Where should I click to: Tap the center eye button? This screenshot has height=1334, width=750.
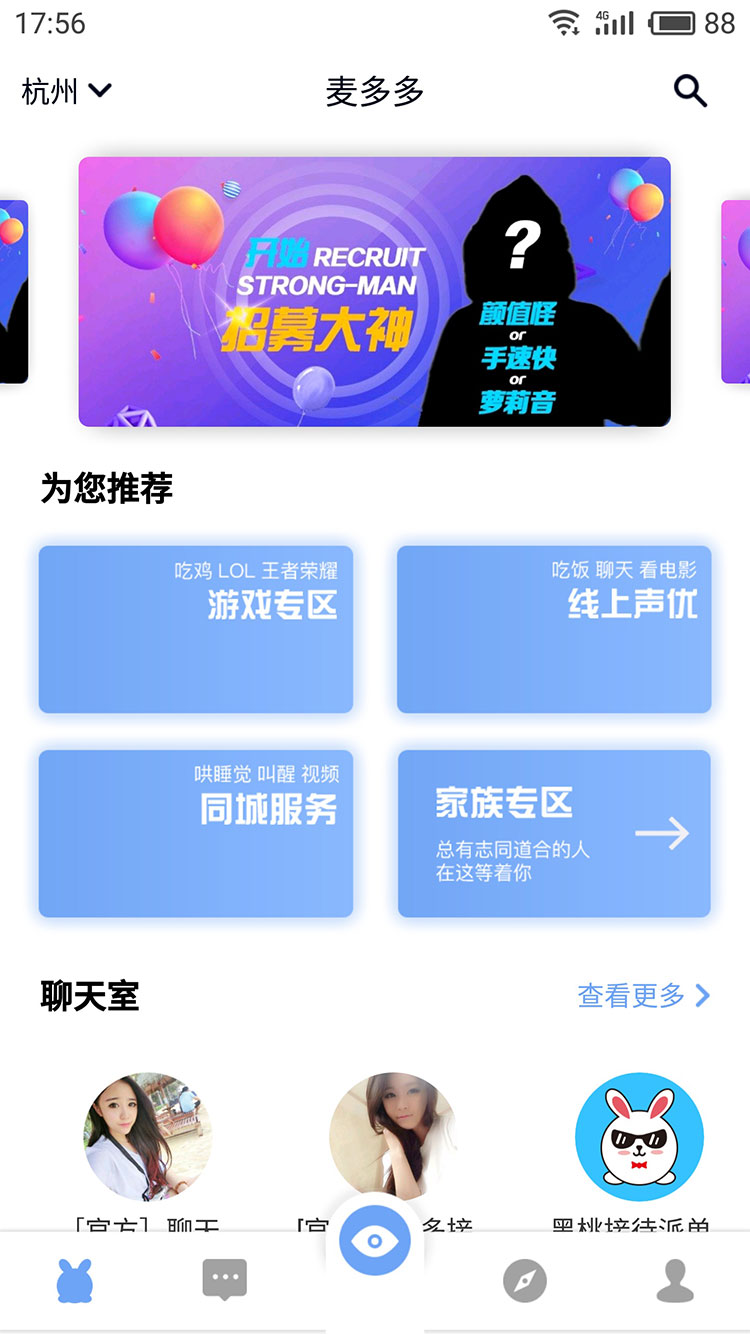click(375, 1241)
